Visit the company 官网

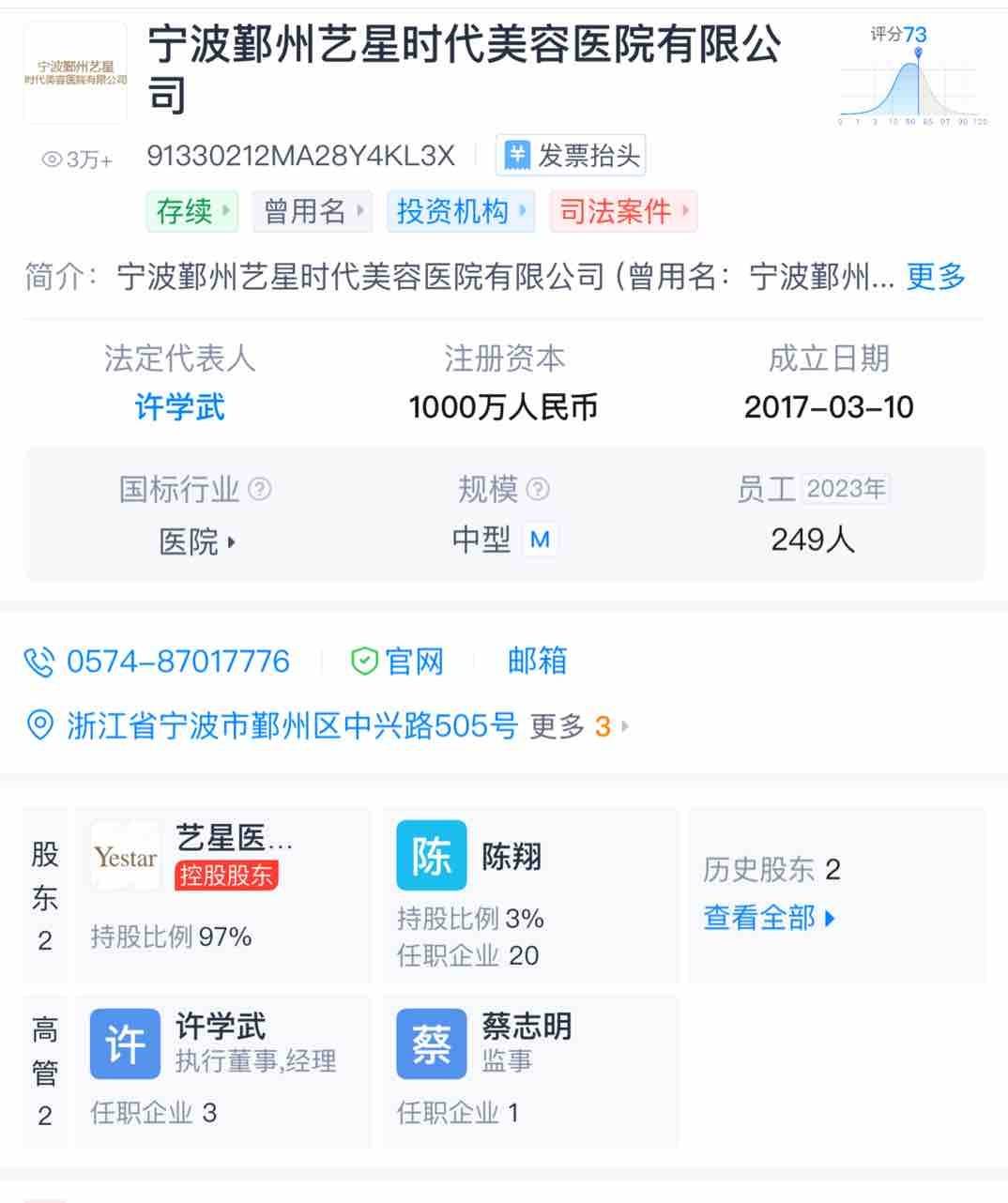397,662
